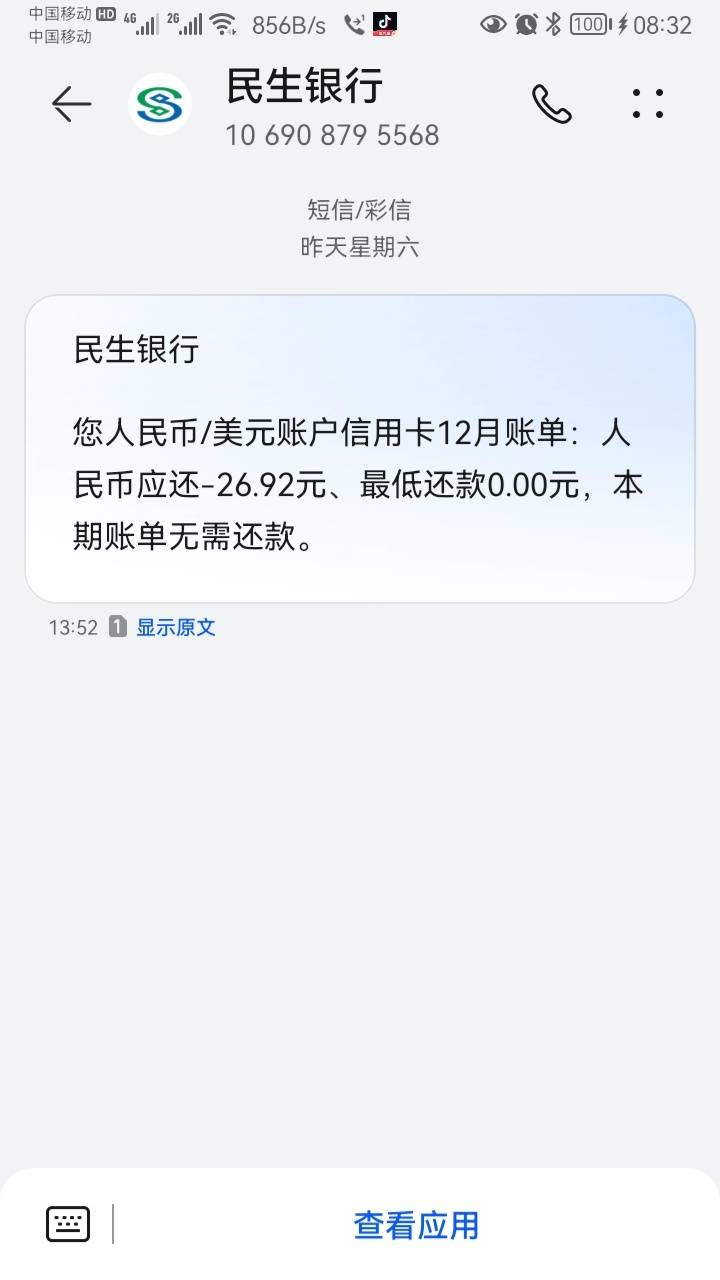Open the four-dot overflow menu
This screenshot has width=720, height=1280.
pyautogui.click(x=648, y=104)
